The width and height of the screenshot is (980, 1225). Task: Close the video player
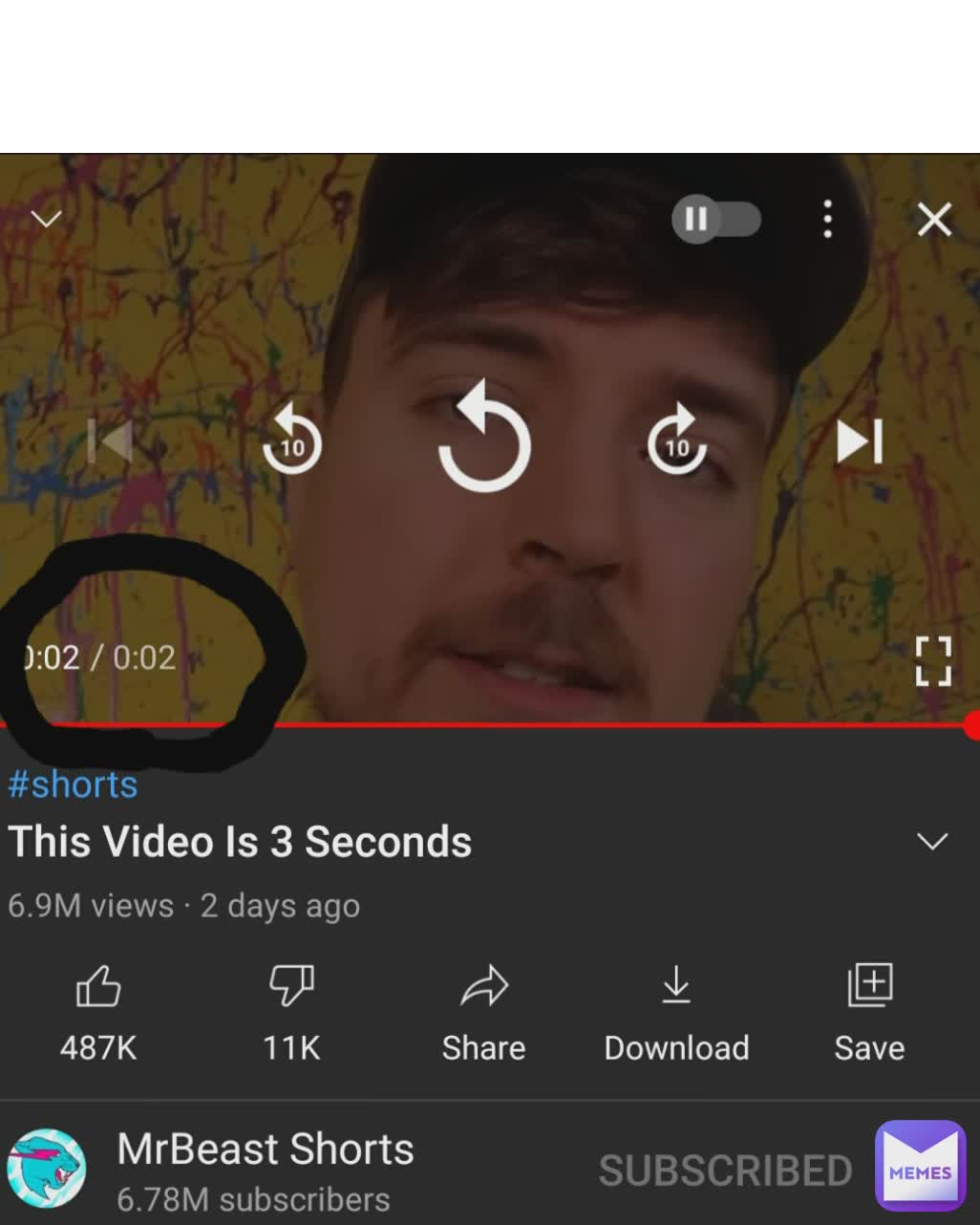point(933,220)
